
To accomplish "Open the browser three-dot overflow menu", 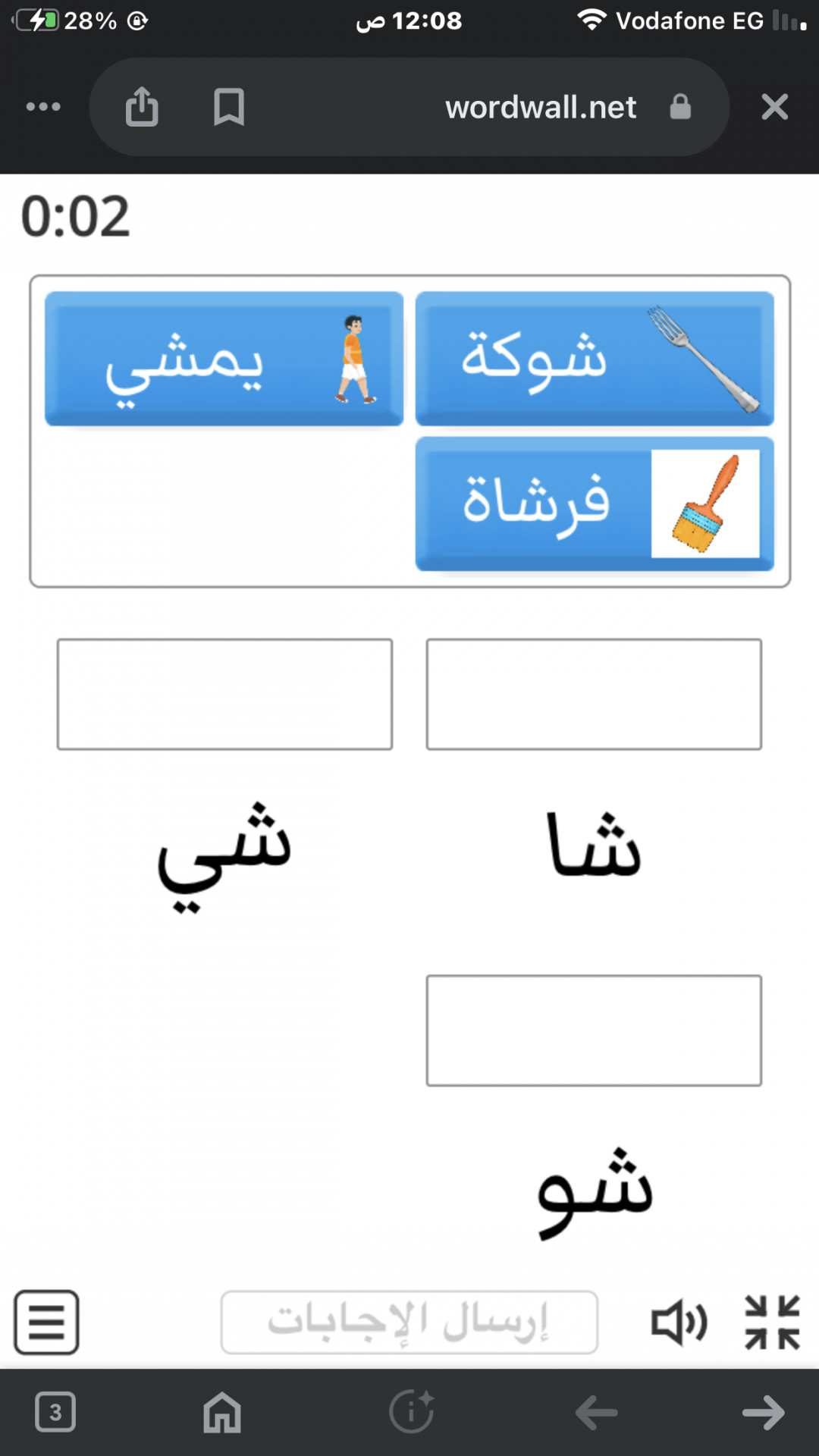I will pyautogui.click(x=43, y=107).
